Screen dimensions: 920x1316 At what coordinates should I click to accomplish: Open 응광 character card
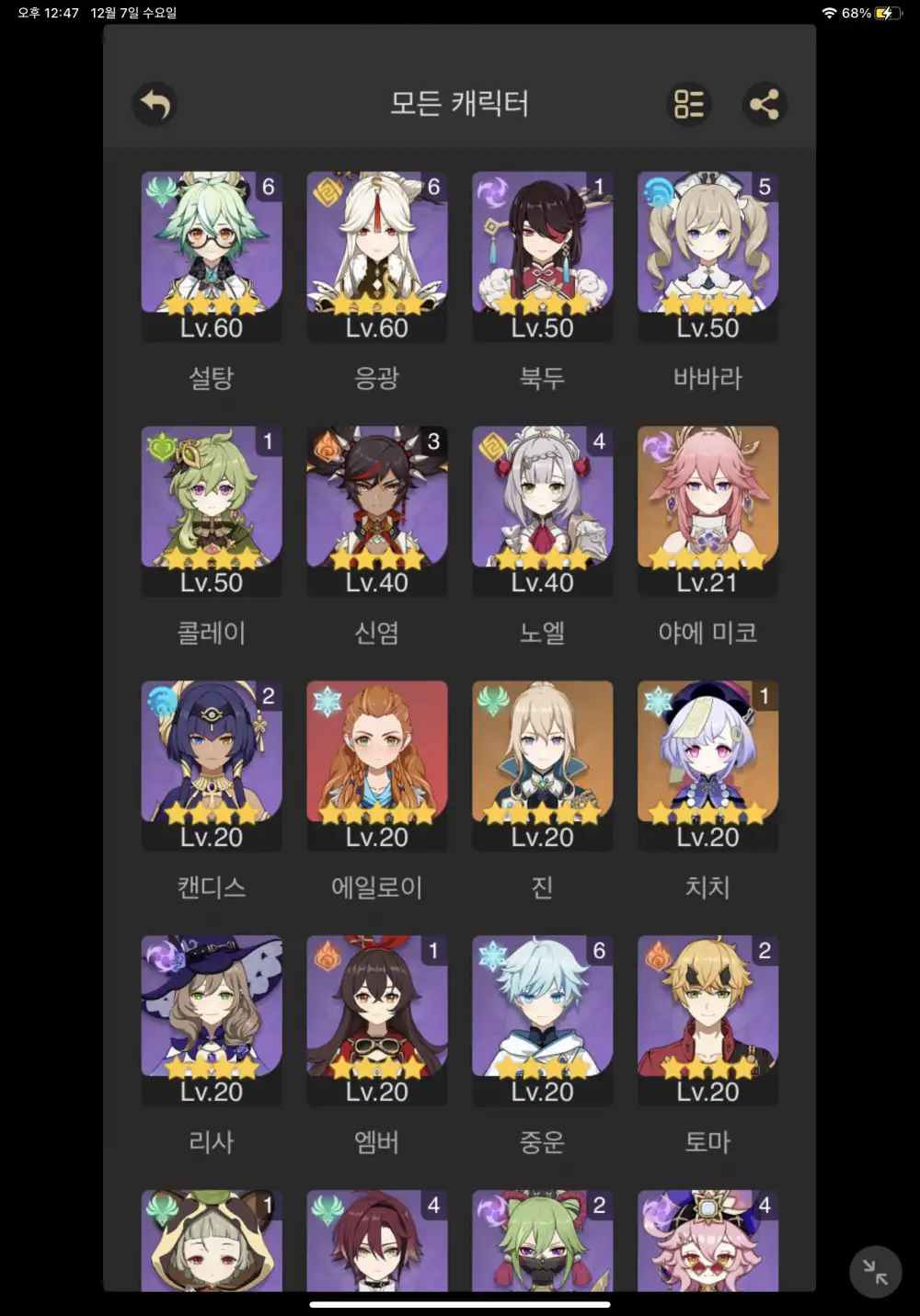tap(377, 256)
